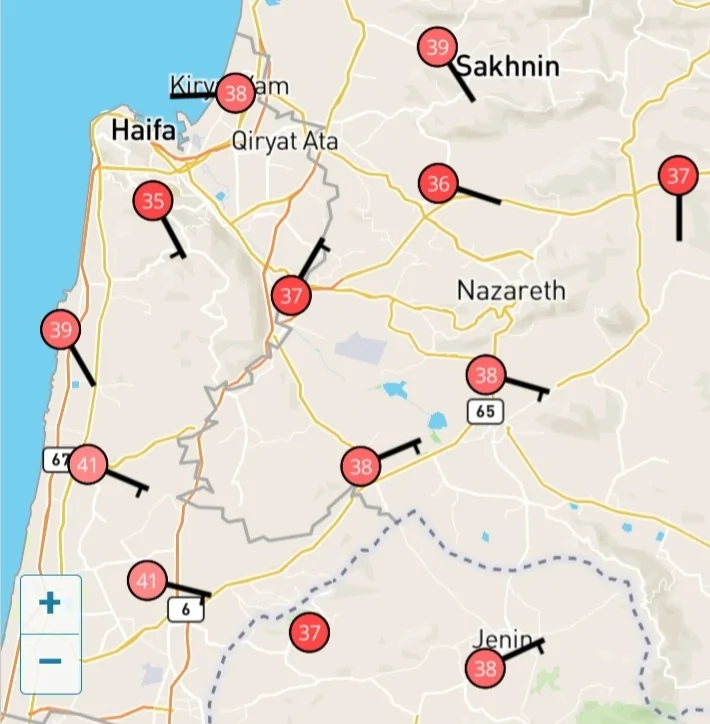710x724 pixels.
Task: Open the 39 marker next to Sakhnin
Action: [x=437, y=47]
